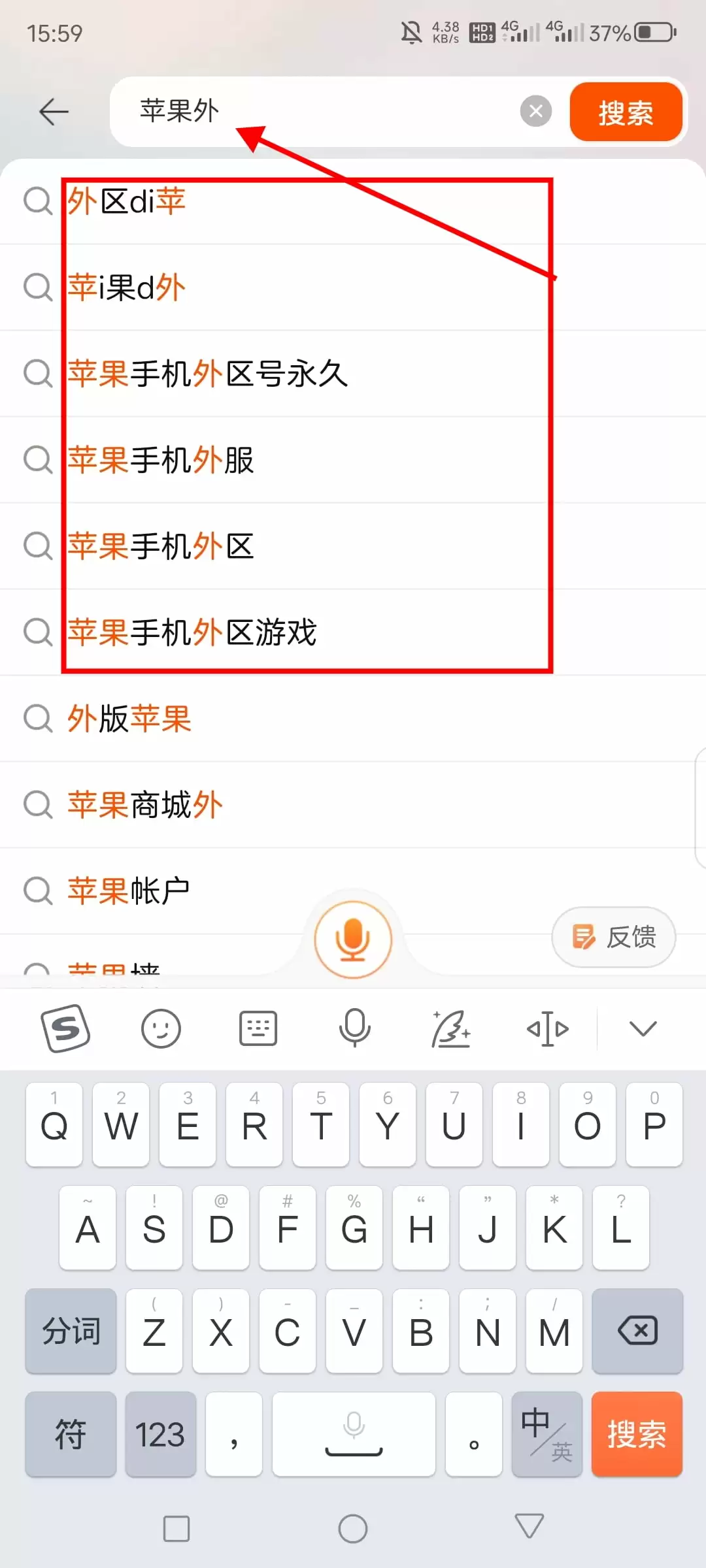This screenshot has height=1568, width=706.
Task: Select suggestion 外版苹果
Action: coord(129,719)
